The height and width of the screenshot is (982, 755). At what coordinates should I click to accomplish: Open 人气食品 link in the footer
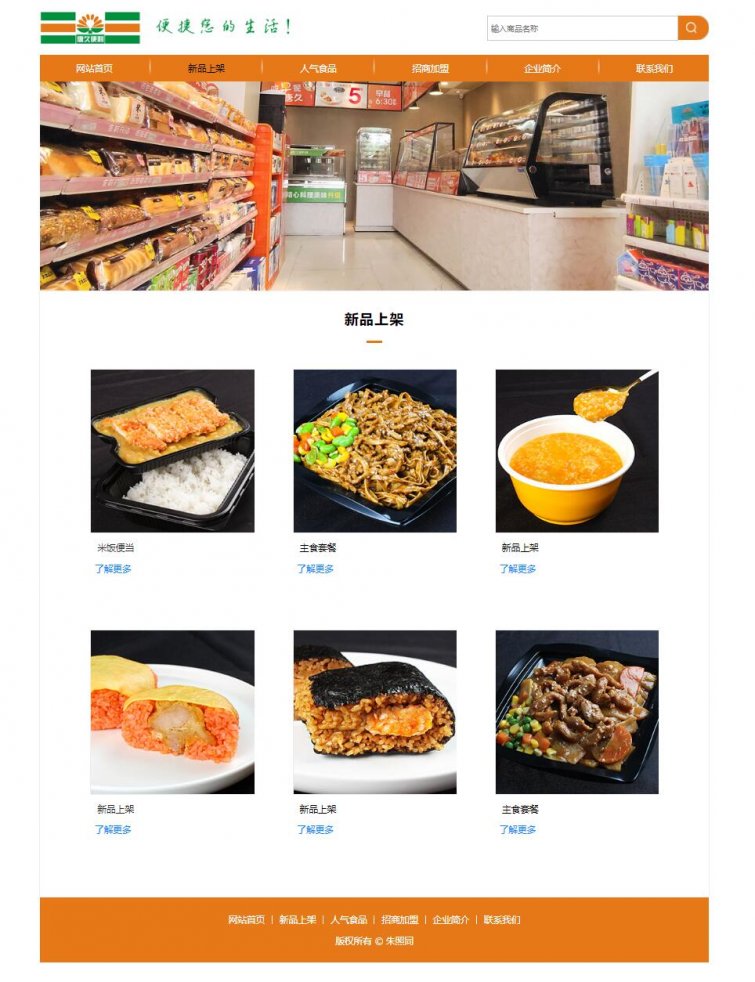[349, 920]
